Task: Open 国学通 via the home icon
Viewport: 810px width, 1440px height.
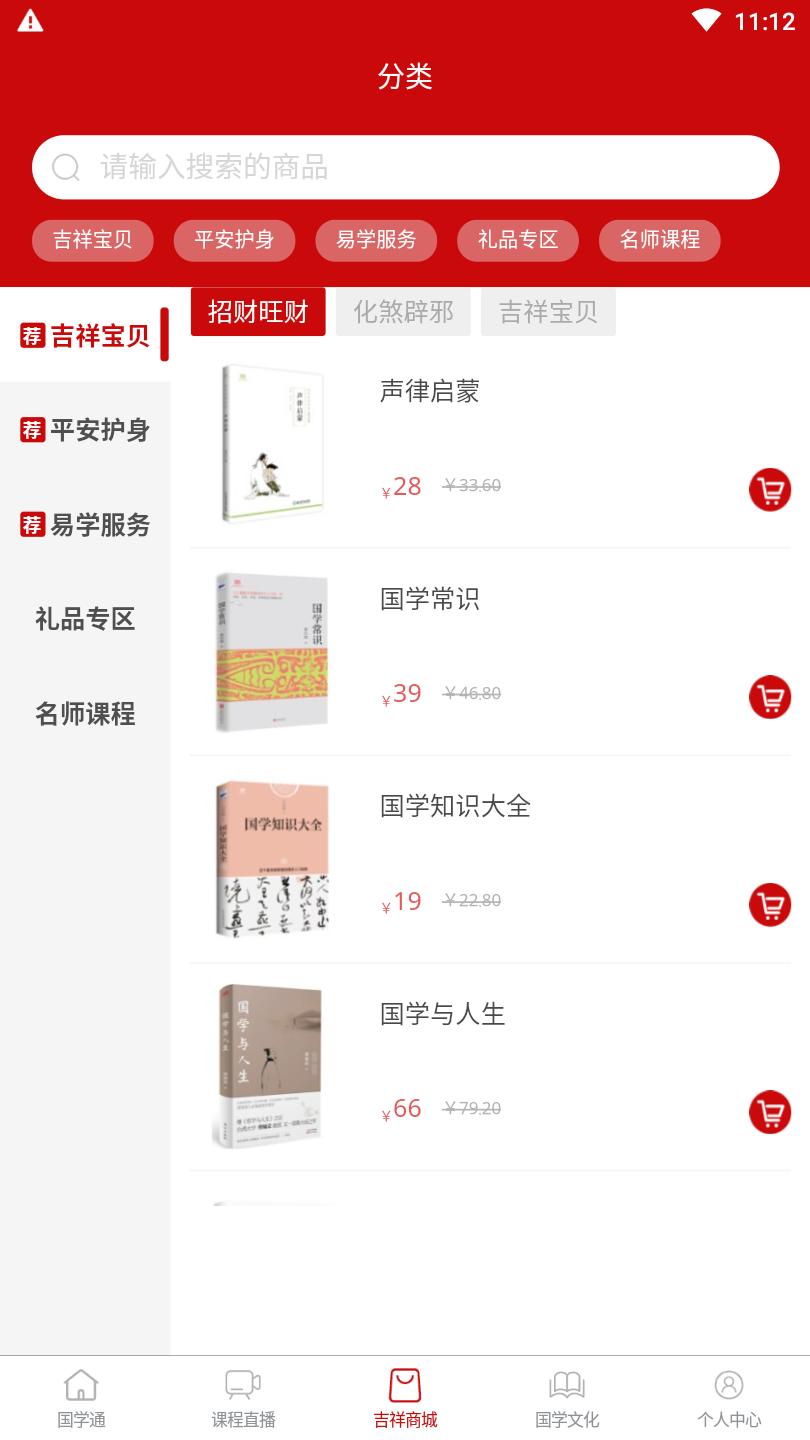Action: [80, 1384]
